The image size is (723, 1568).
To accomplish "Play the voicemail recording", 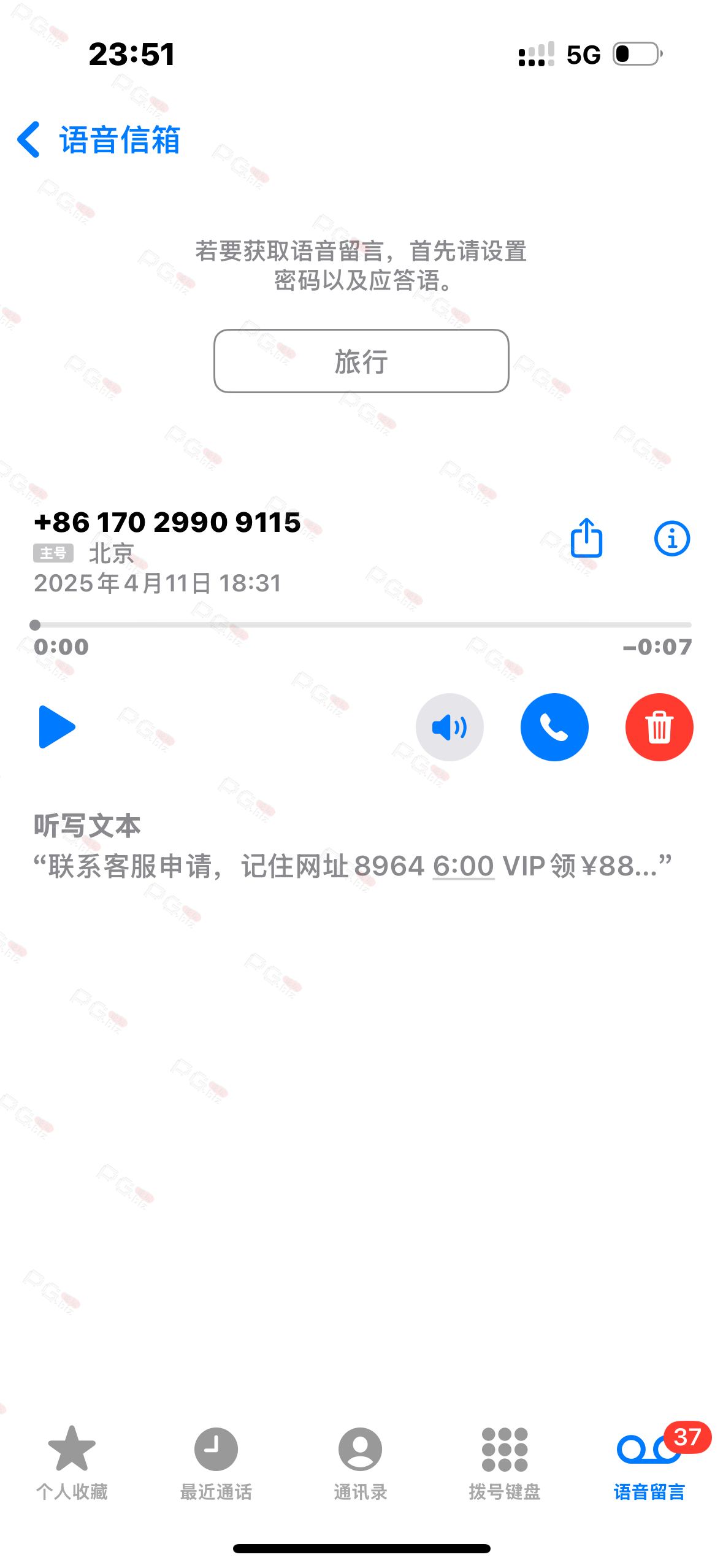I will pyautogui.click(x=56, y=727).
